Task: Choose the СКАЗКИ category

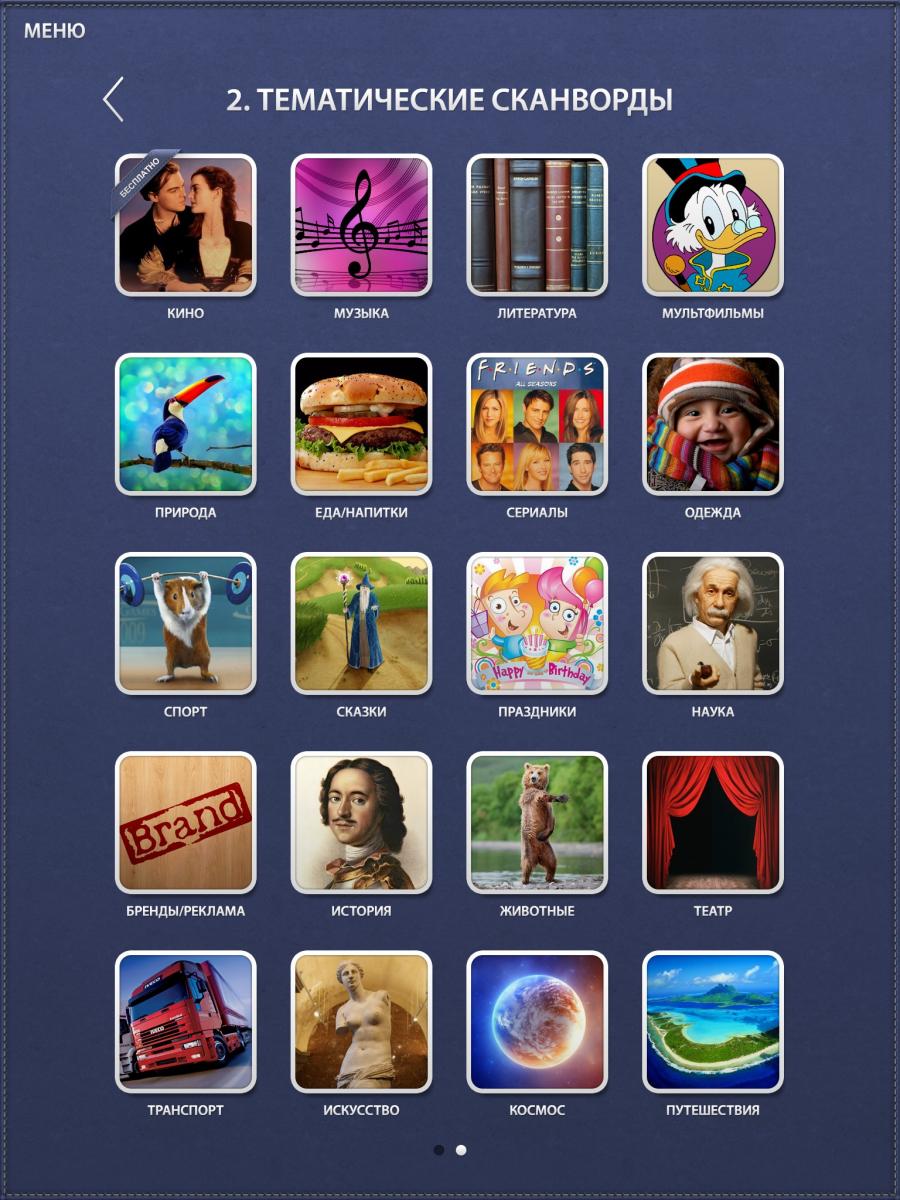Action: (361, 623)
